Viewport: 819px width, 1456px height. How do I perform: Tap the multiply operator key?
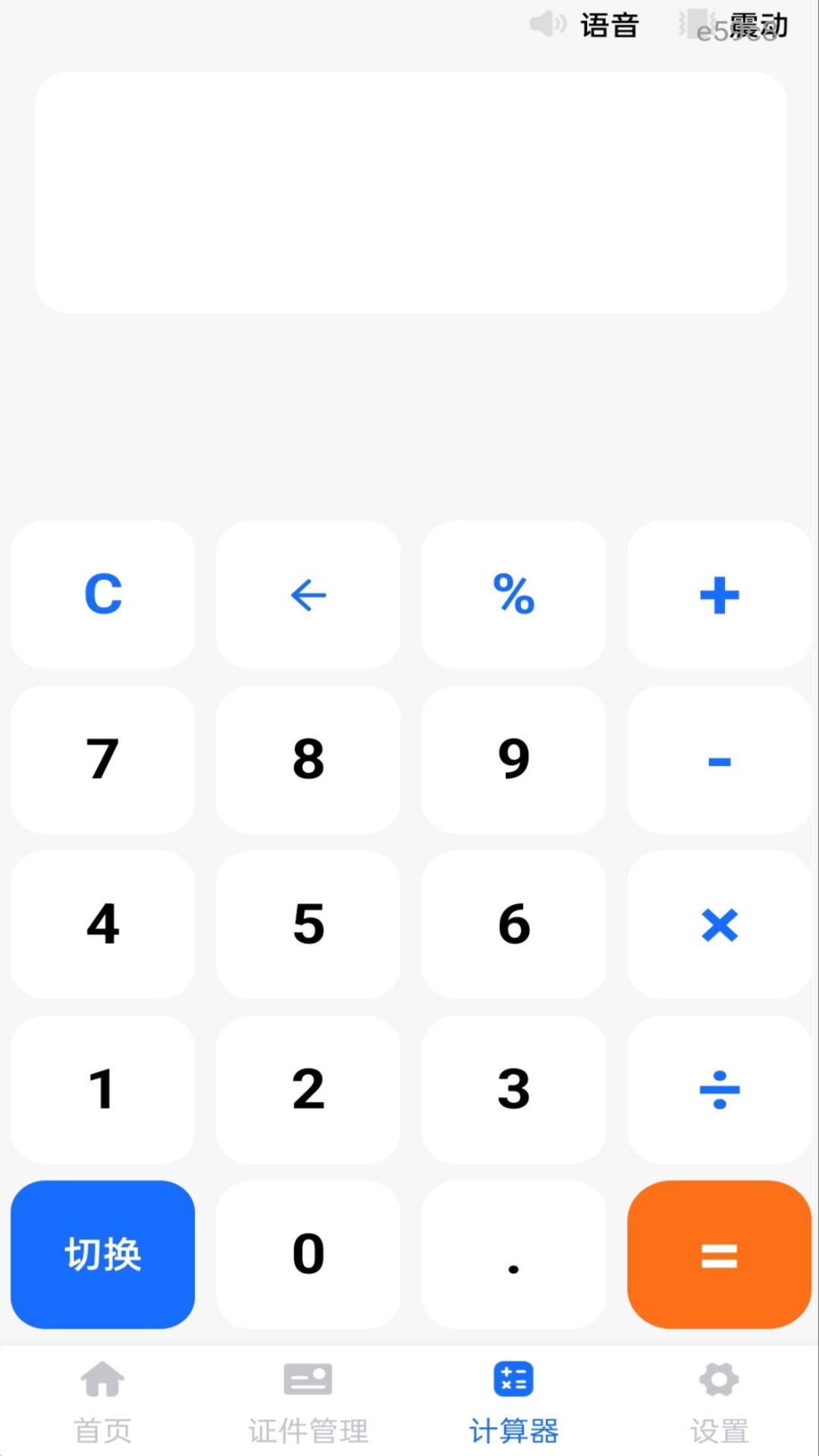[x=720, y=924]
